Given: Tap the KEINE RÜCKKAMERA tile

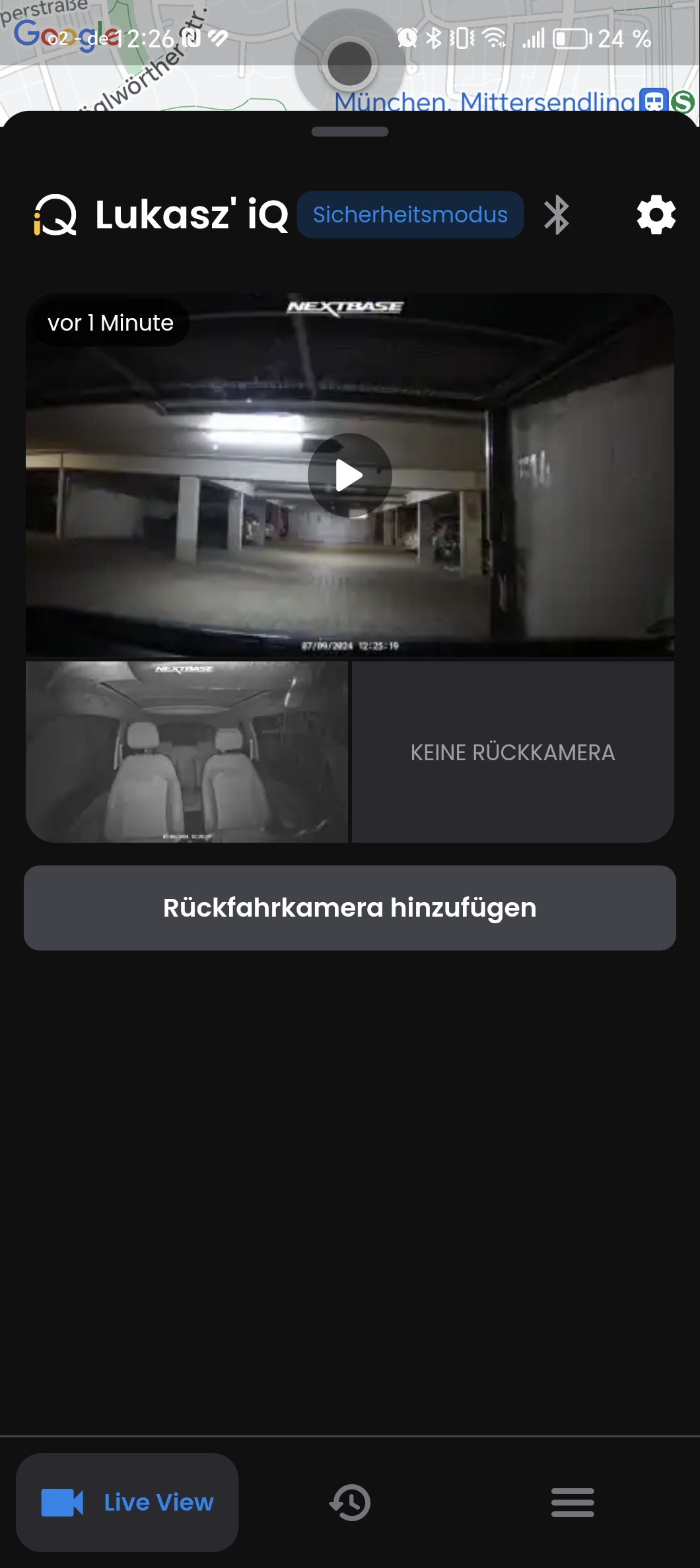Looking at the screenshot, I should coord(512,752).
